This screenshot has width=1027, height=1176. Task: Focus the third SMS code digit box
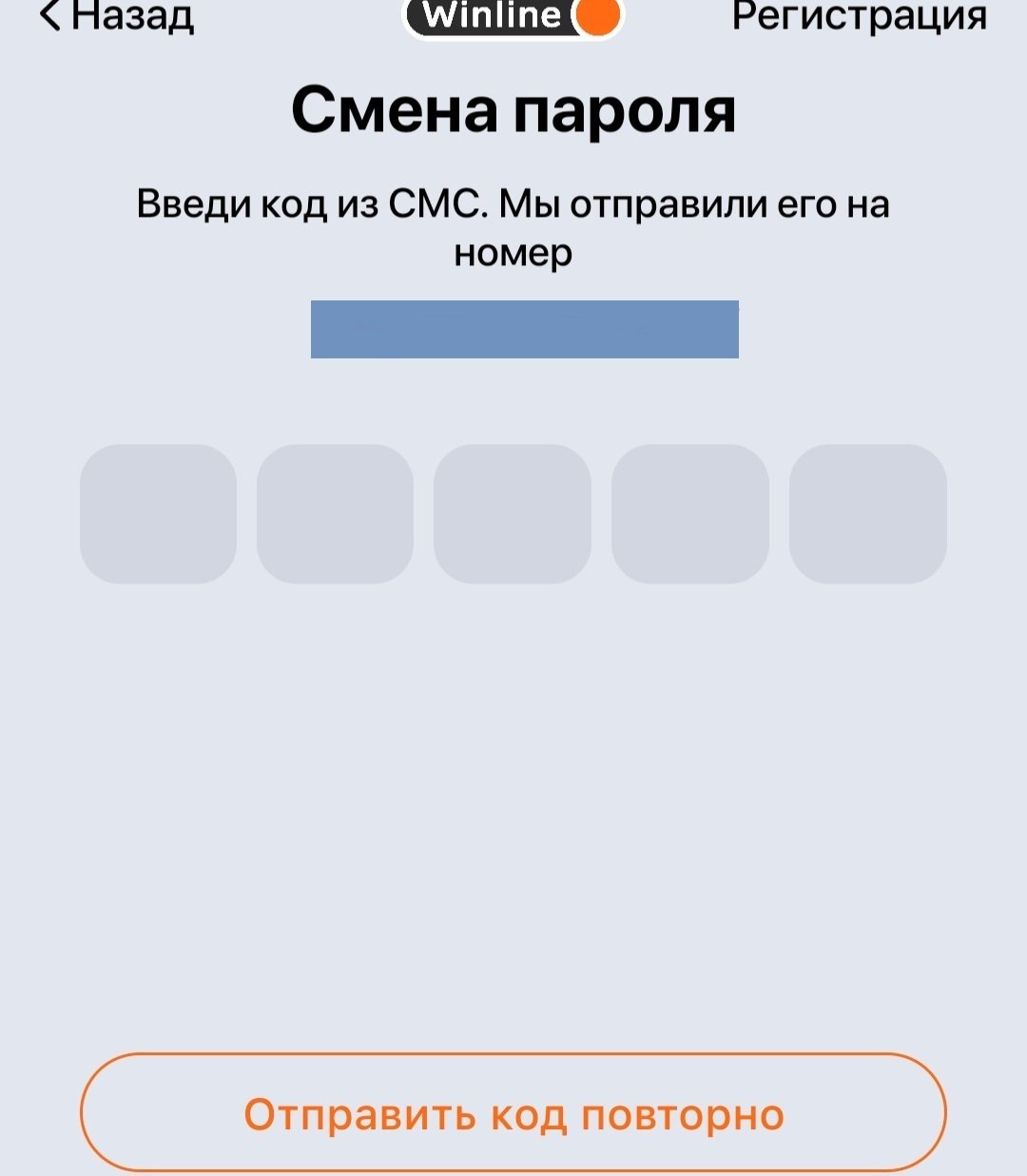tap(513, 513)
